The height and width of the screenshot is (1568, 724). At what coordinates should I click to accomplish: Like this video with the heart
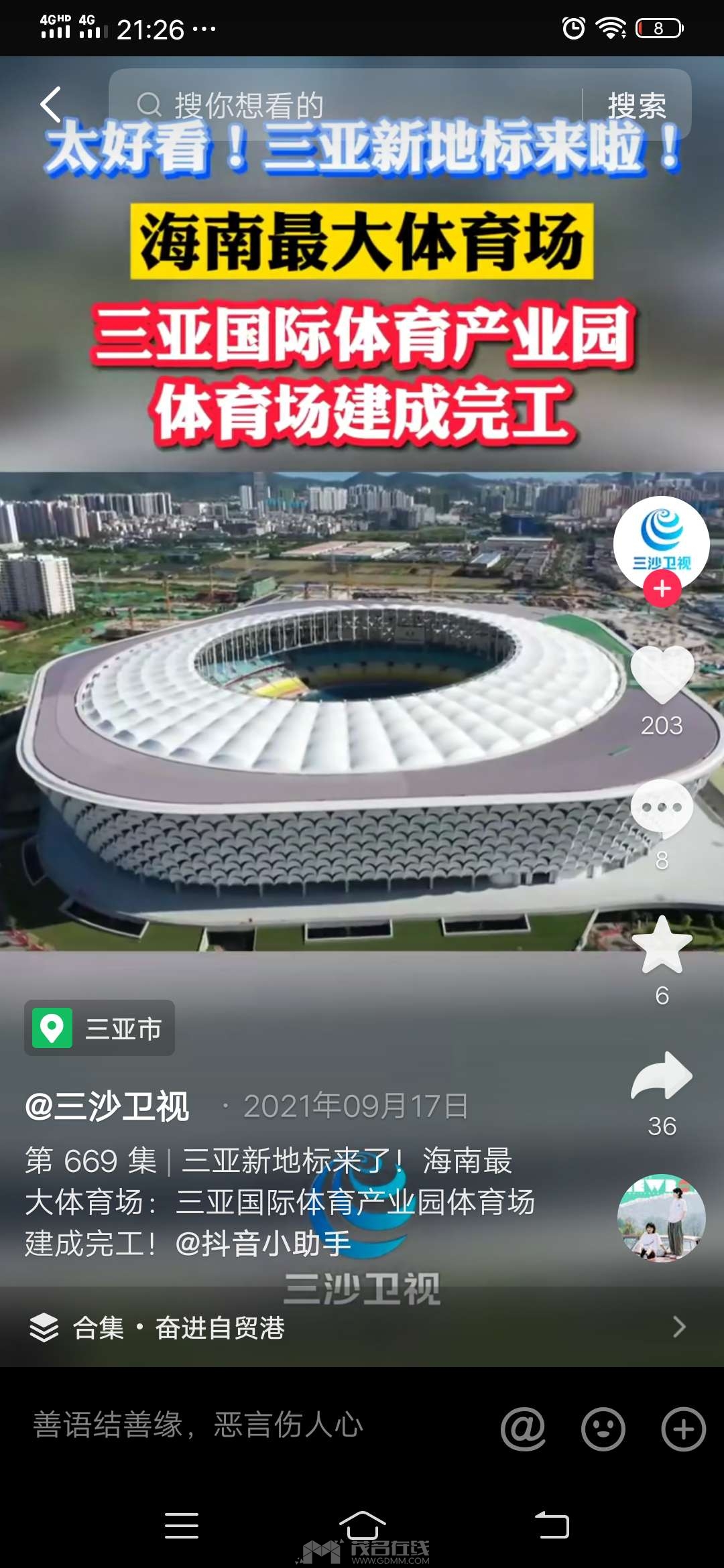[x=662, y=675]
